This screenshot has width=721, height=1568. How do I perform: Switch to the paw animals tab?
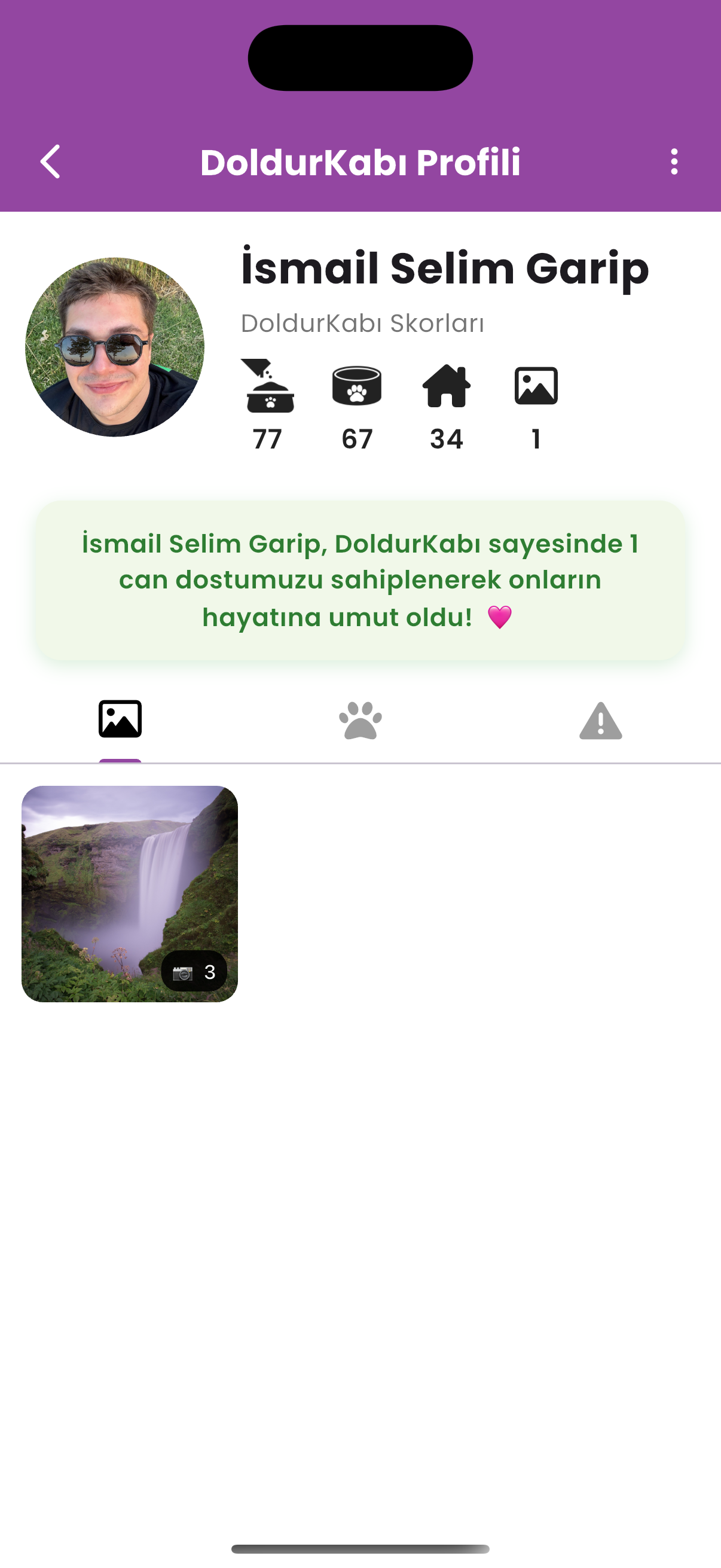tap(360, 721)
